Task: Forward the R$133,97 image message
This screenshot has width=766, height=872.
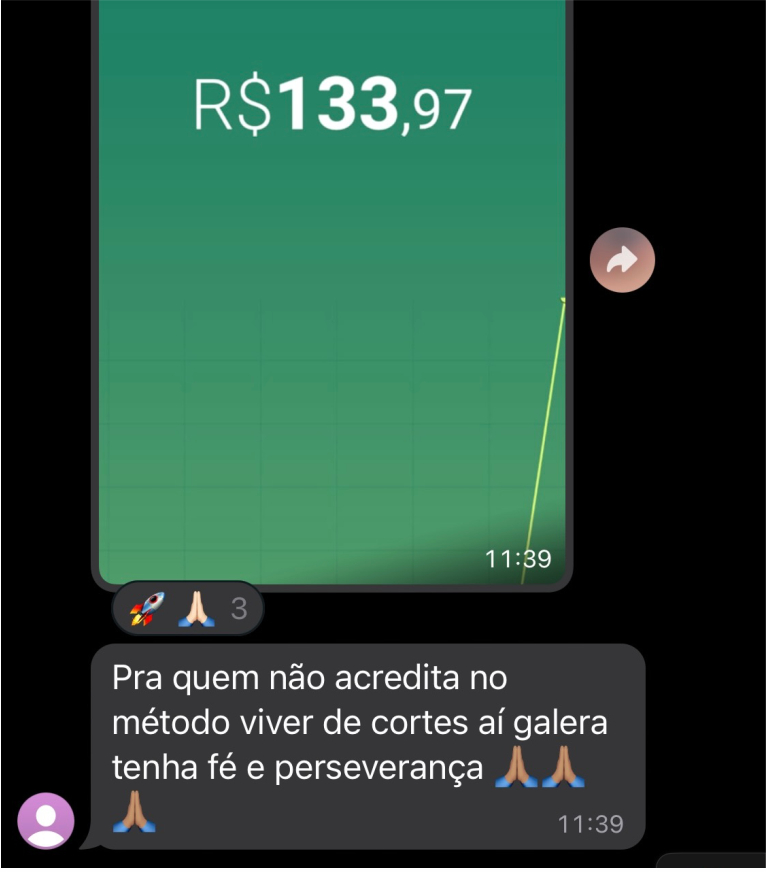Action: tap(622, 261)
